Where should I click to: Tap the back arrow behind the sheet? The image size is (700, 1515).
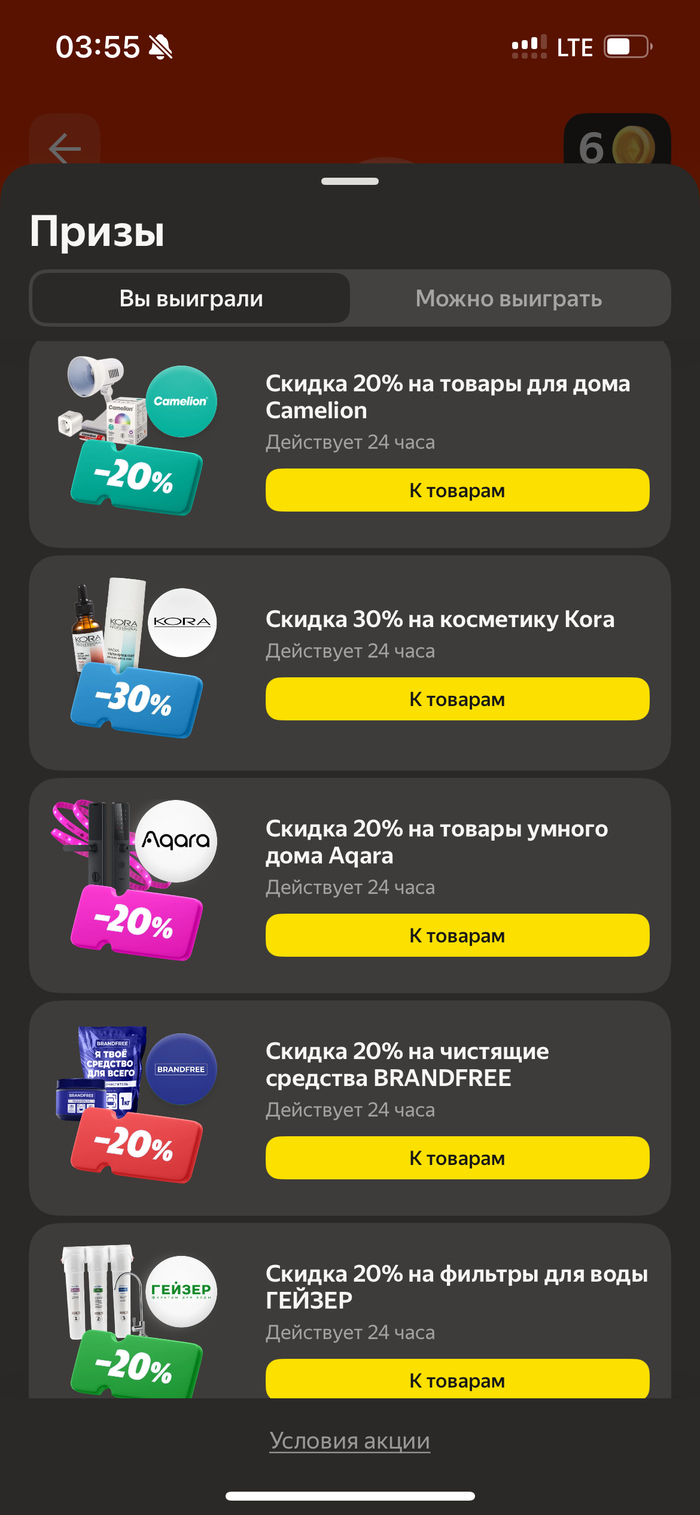point(65,150)
